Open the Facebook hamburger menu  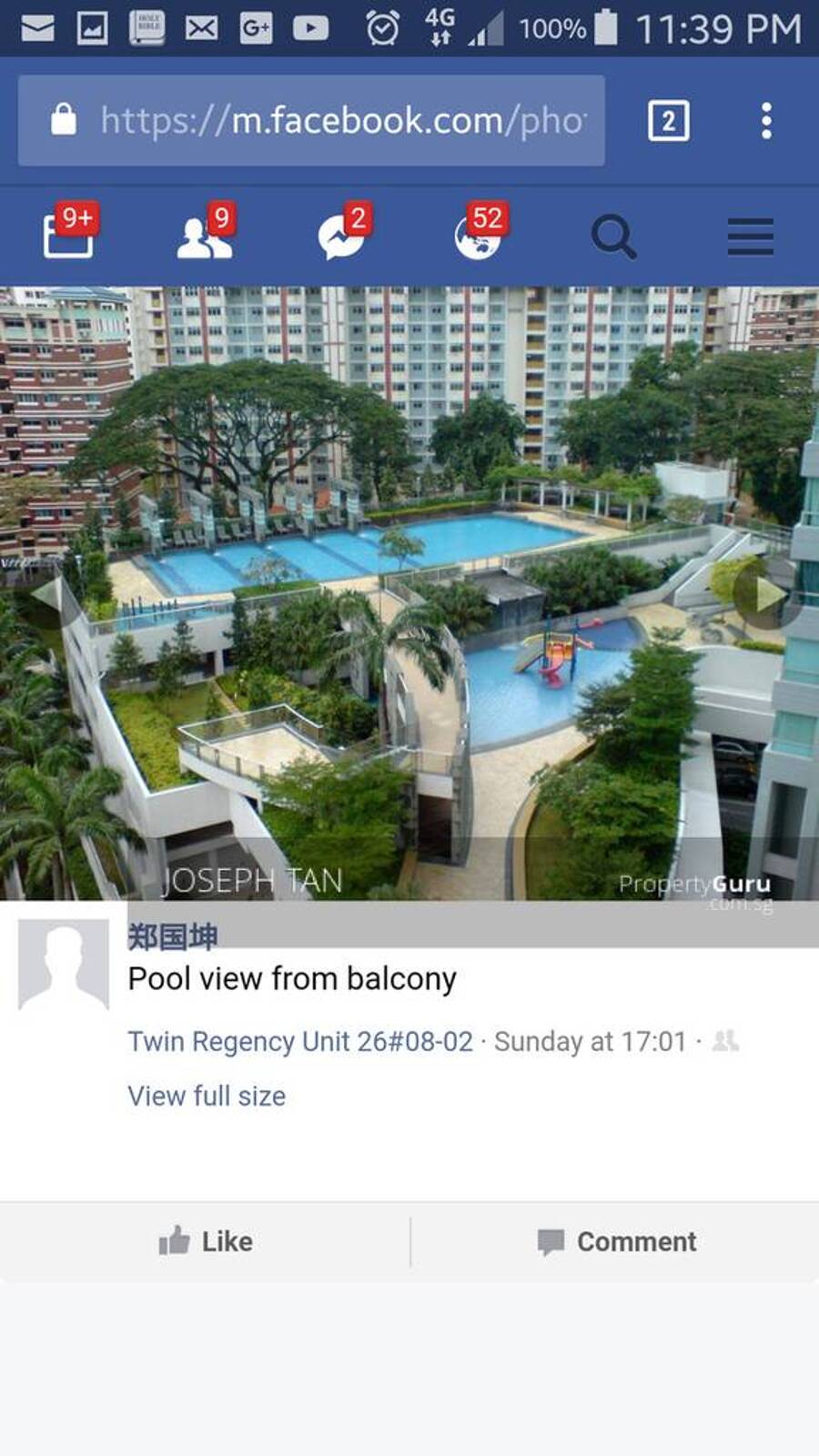point(751,237)
